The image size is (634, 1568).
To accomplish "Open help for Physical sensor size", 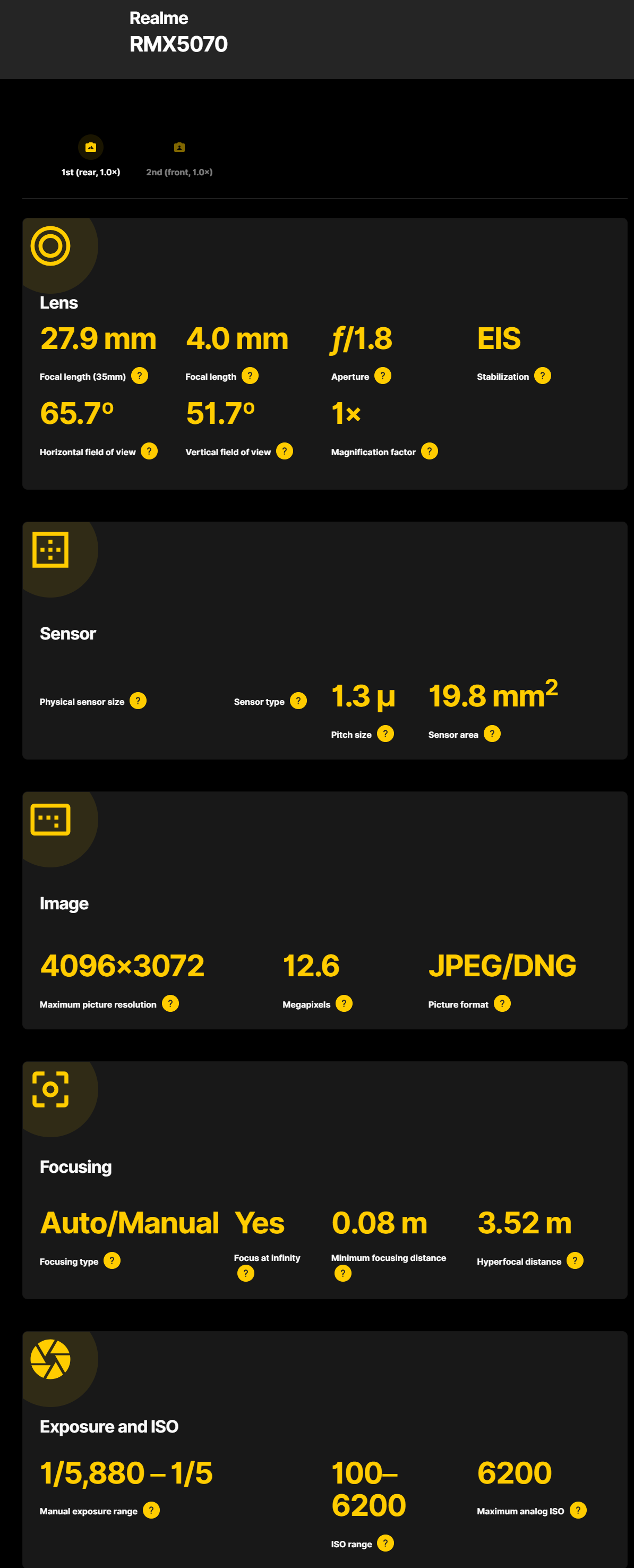I will click(138, 701).
